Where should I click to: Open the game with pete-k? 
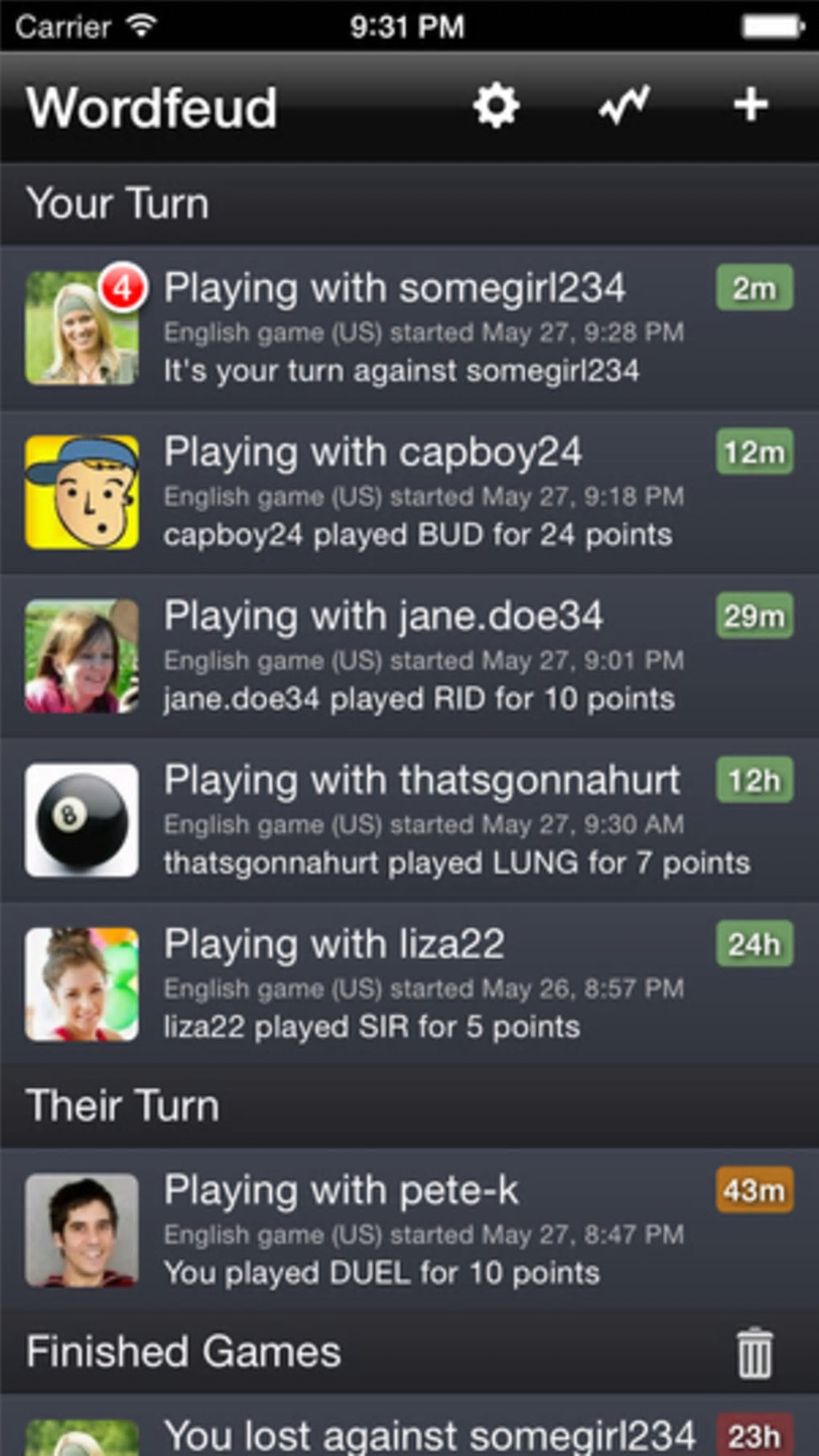pos(409,1230)
